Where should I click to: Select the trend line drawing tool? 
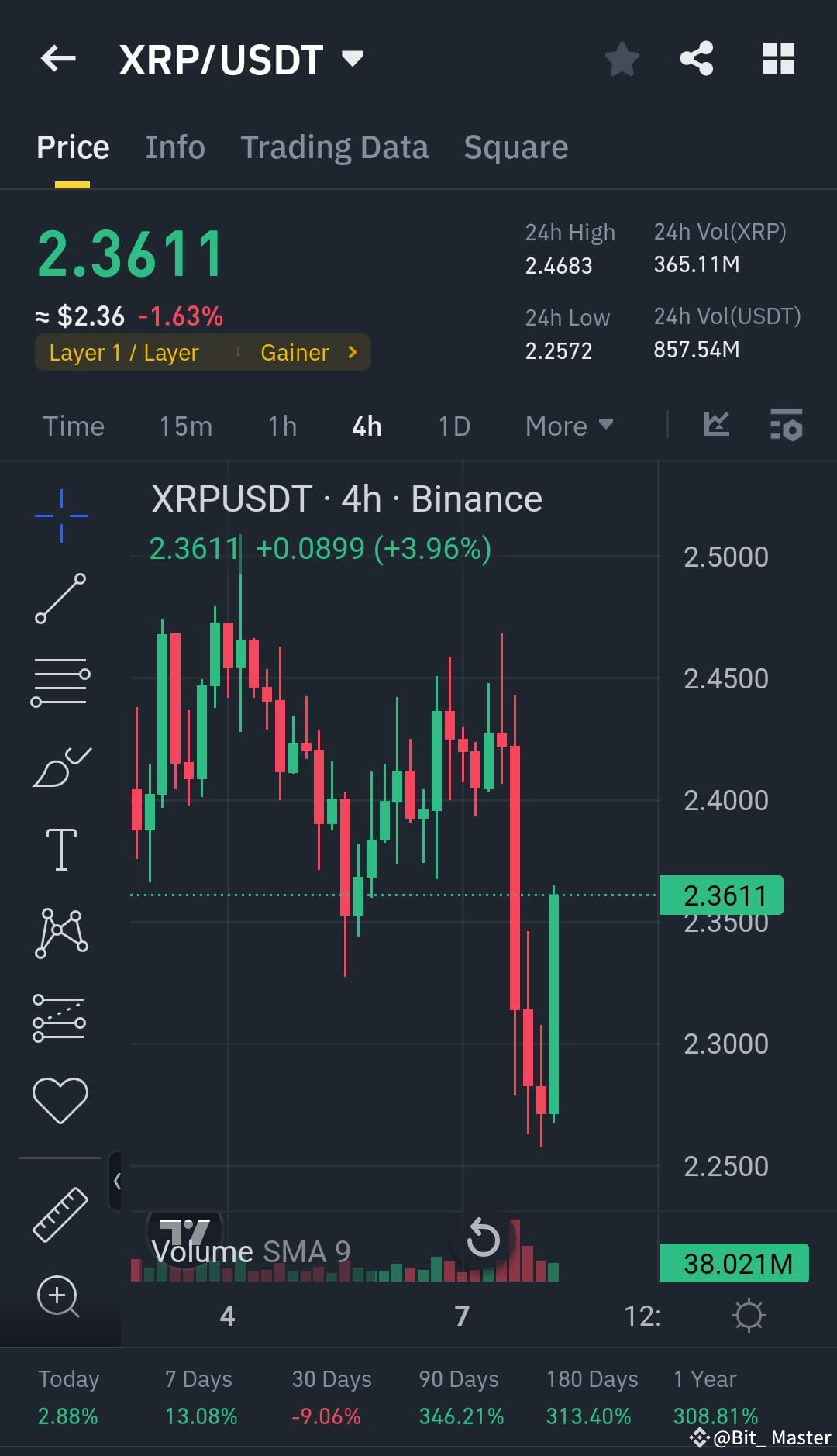60,597
